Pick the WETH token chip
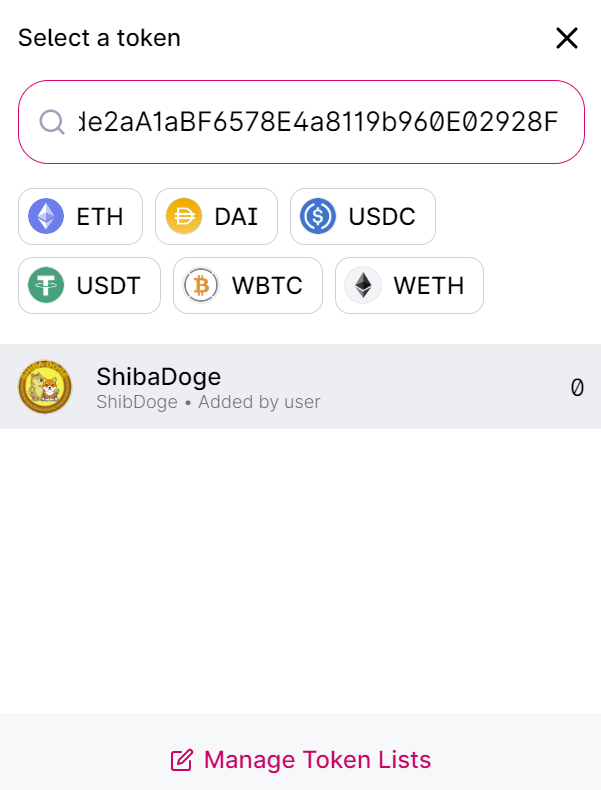This screenshot has width=601, height=790. (x=408, y=286)
